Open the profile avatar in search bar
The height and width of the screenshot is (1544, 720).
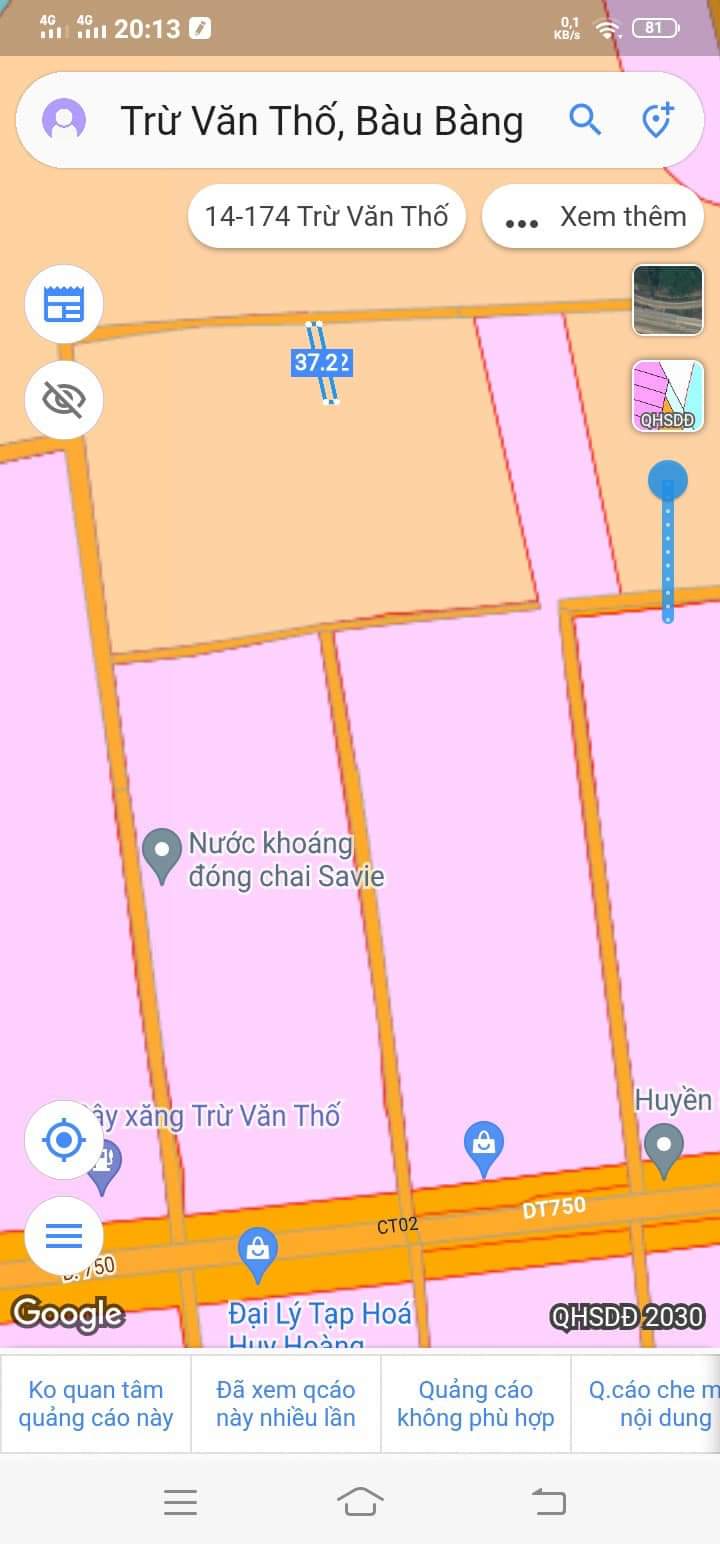(64, 120)
